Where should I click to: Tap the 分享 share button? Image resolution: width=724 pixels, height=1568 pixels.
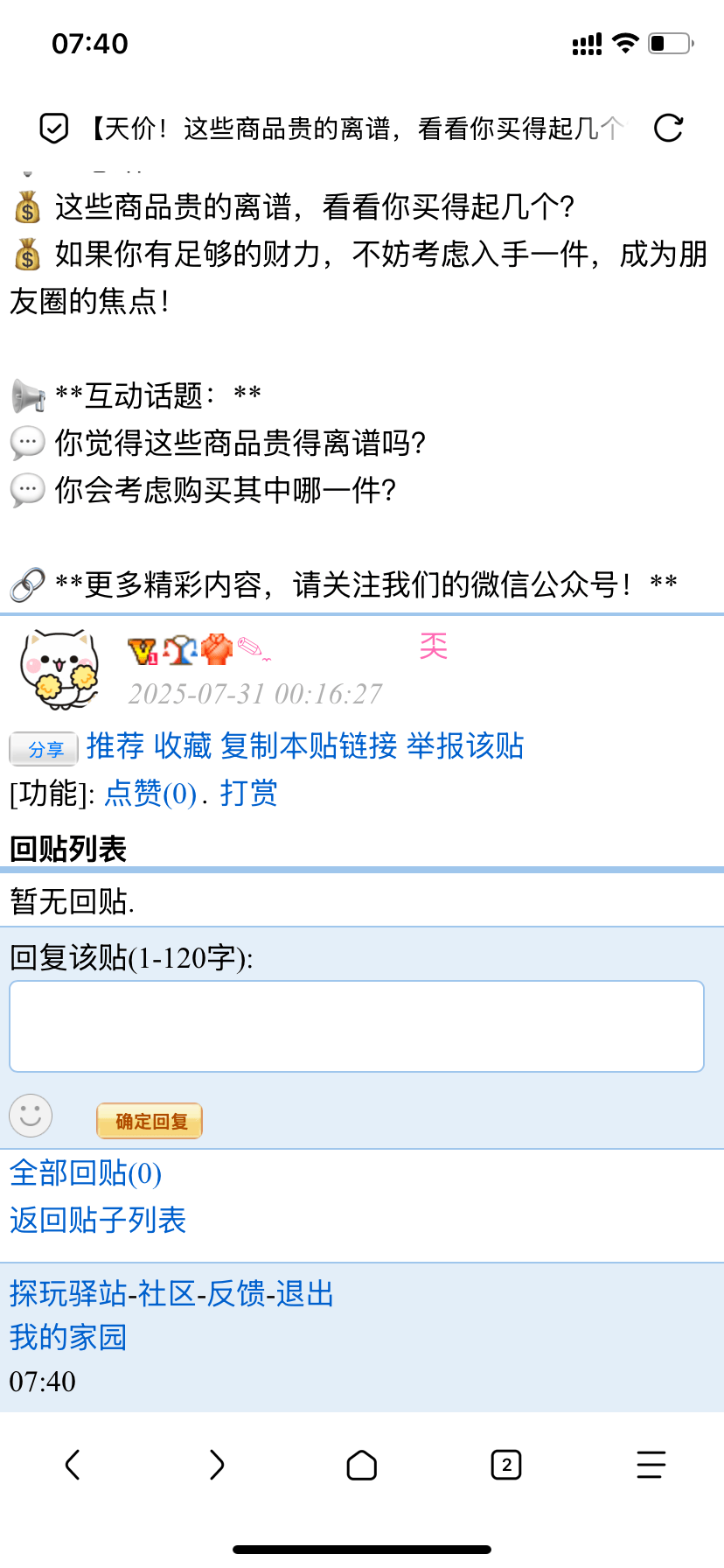(x=44, y=749)
